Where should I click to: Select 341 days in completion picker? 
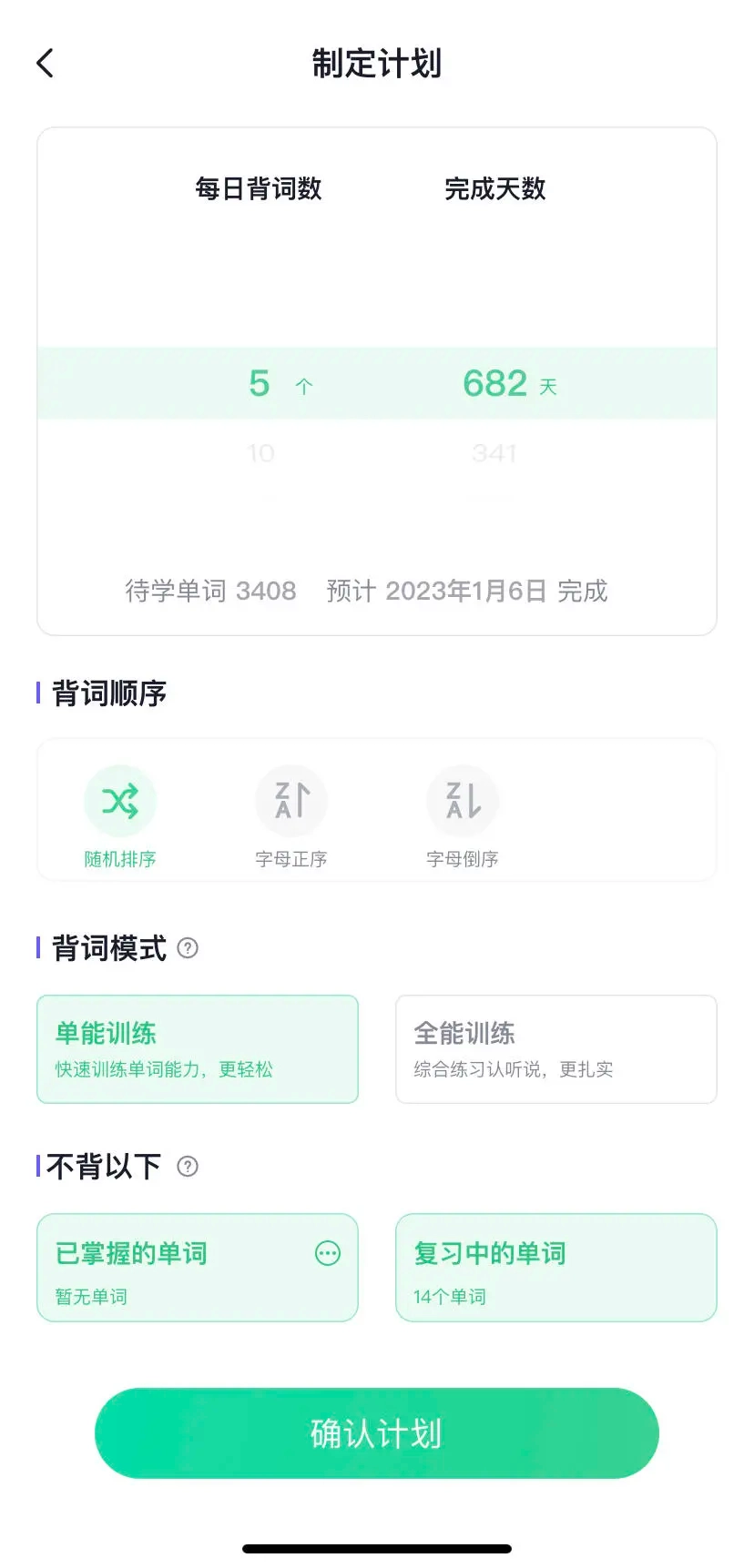point(494,453)
